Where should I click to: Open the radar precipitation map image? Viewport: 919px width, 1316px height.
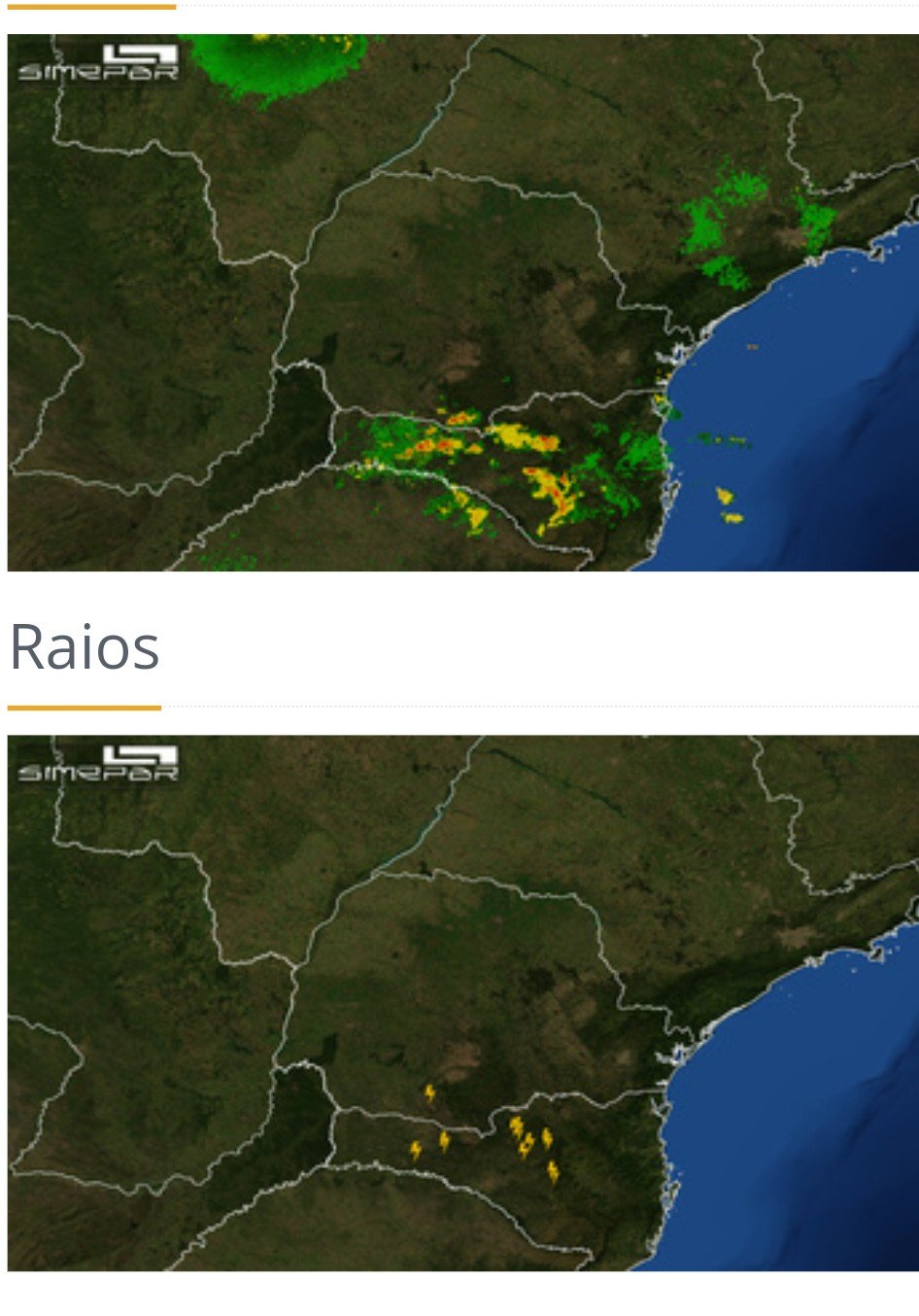462,302
